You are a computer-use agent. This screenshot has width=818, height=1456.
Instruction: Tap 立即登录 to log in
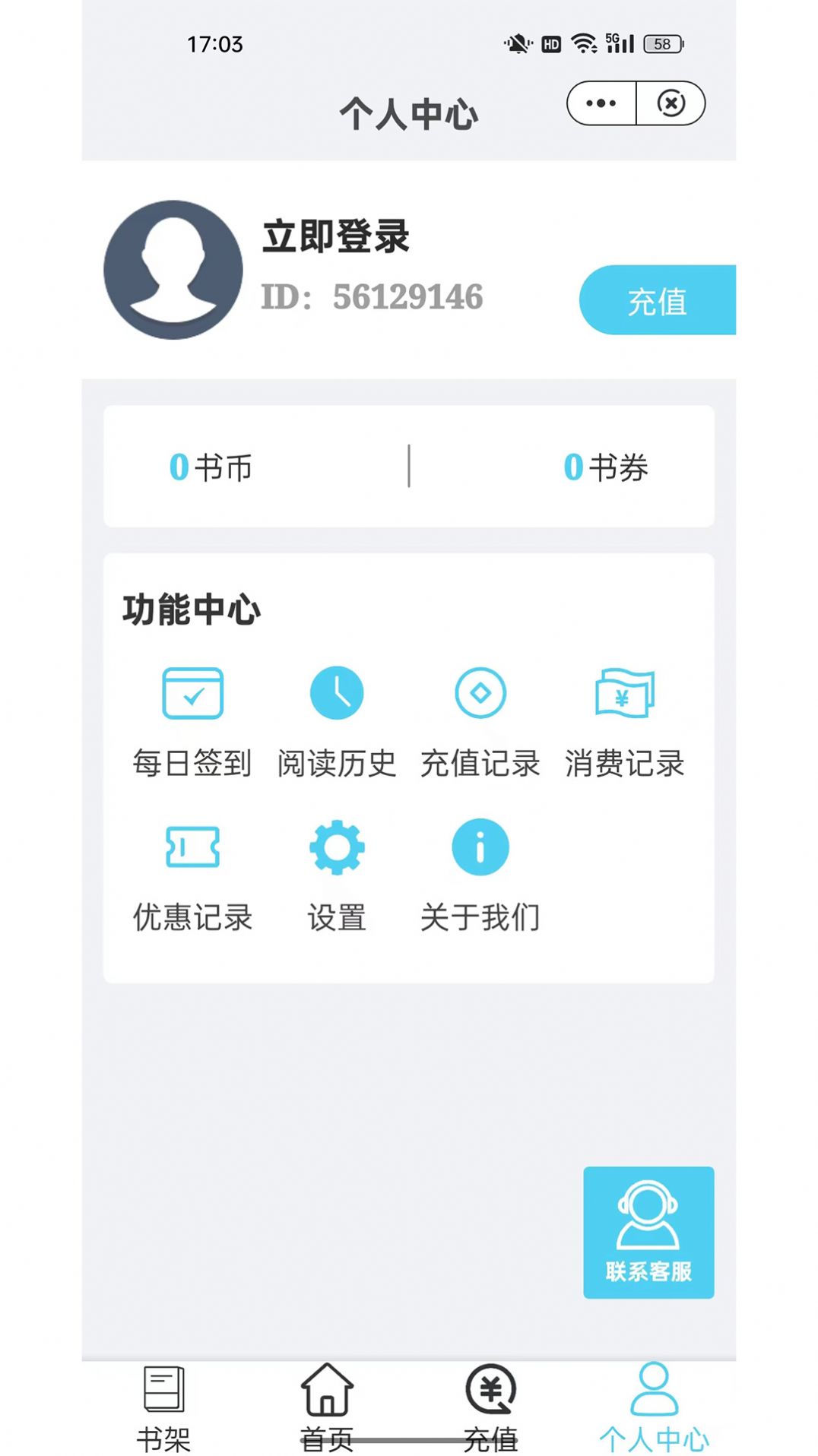pyautogui.click(x=334, y=236)
